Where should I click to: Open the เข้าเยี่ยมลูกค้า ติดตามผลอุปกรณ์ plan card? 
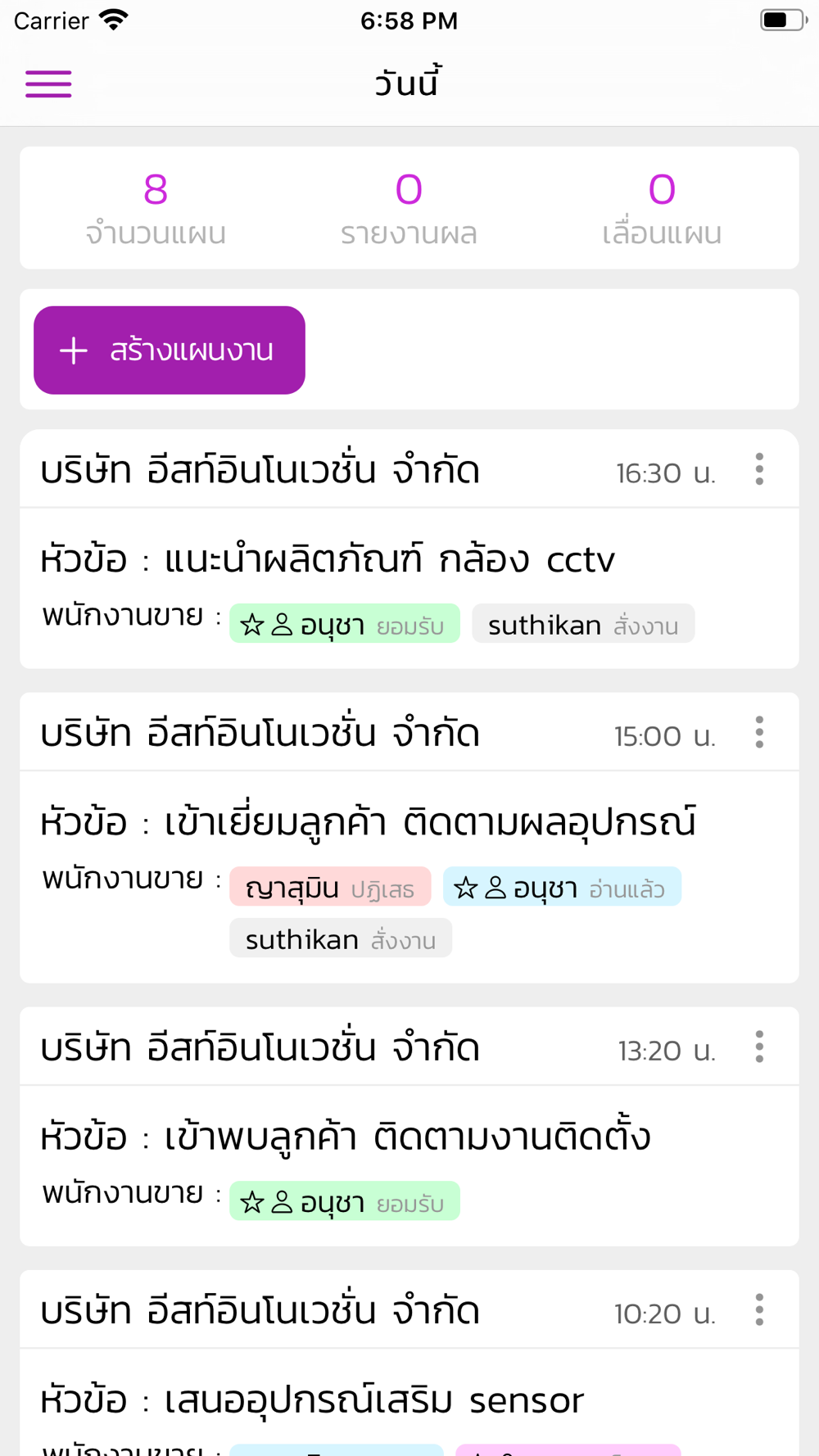pyautogui.click(x=409, y=838)
